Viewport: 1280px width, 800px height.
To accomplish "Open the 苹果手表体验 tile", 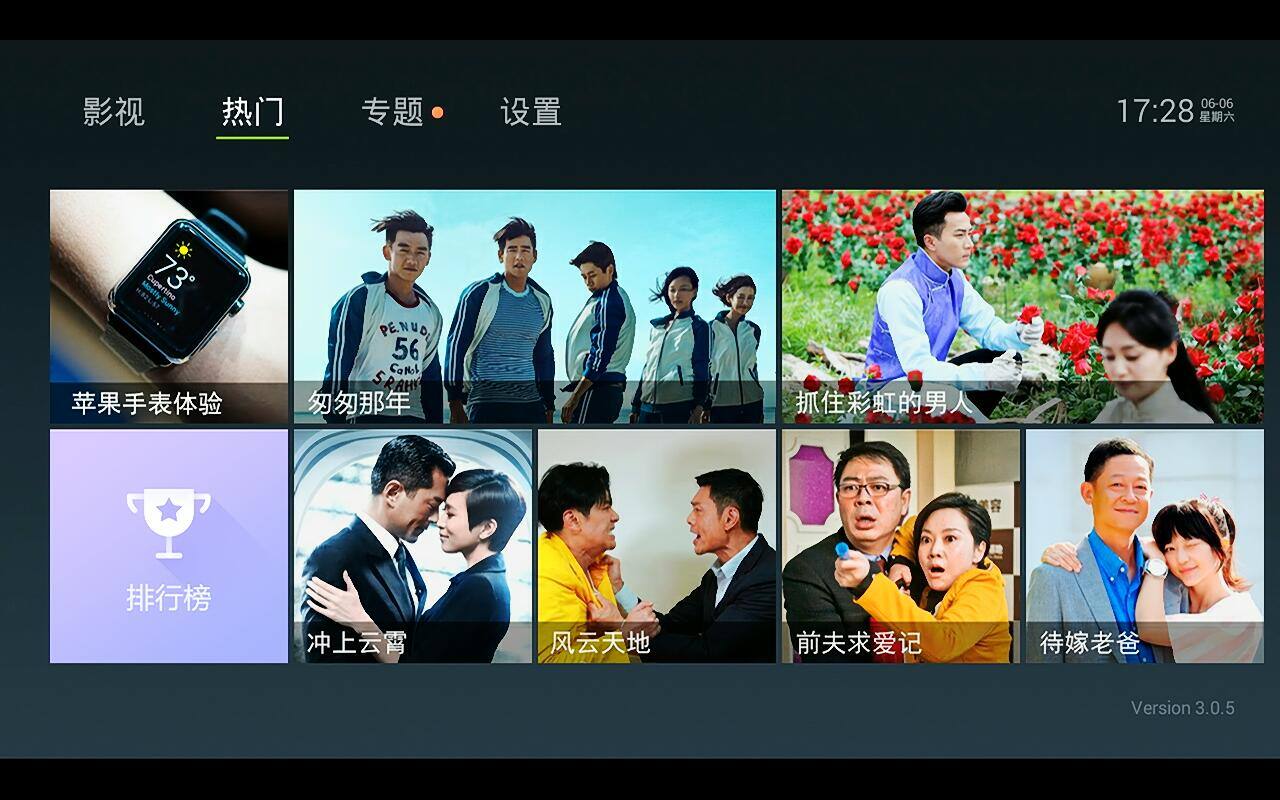I will (x=169, y=306).
